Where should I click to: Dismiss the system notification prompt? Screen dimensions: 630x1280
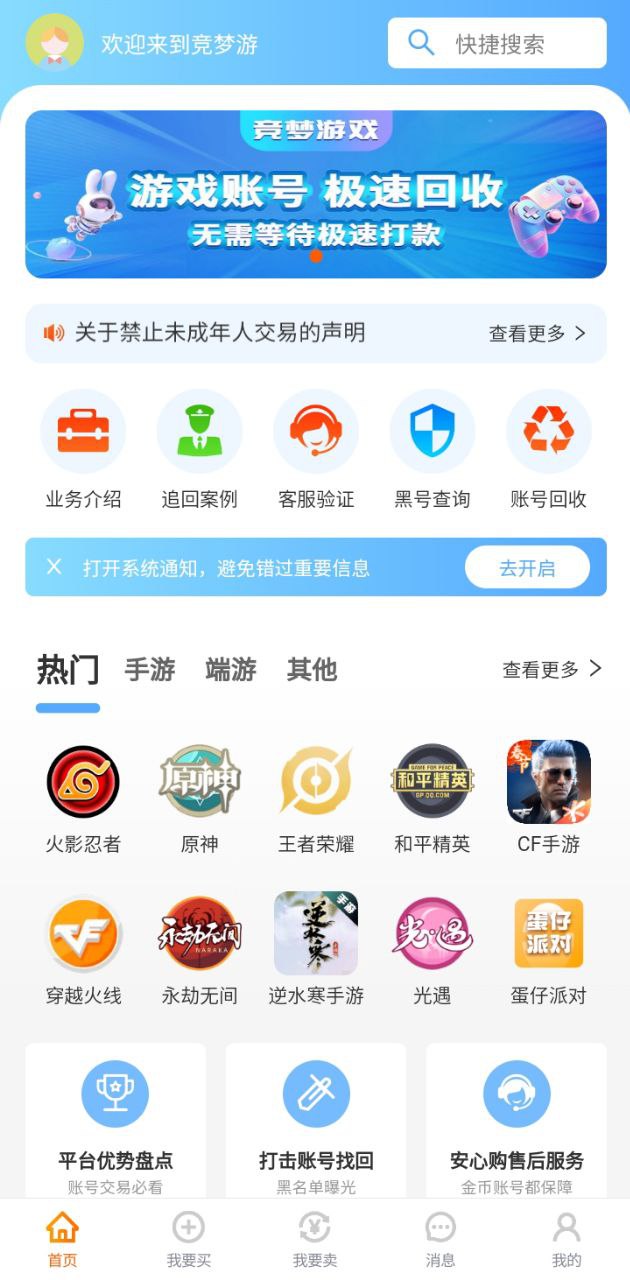click(x=54, y=567)
